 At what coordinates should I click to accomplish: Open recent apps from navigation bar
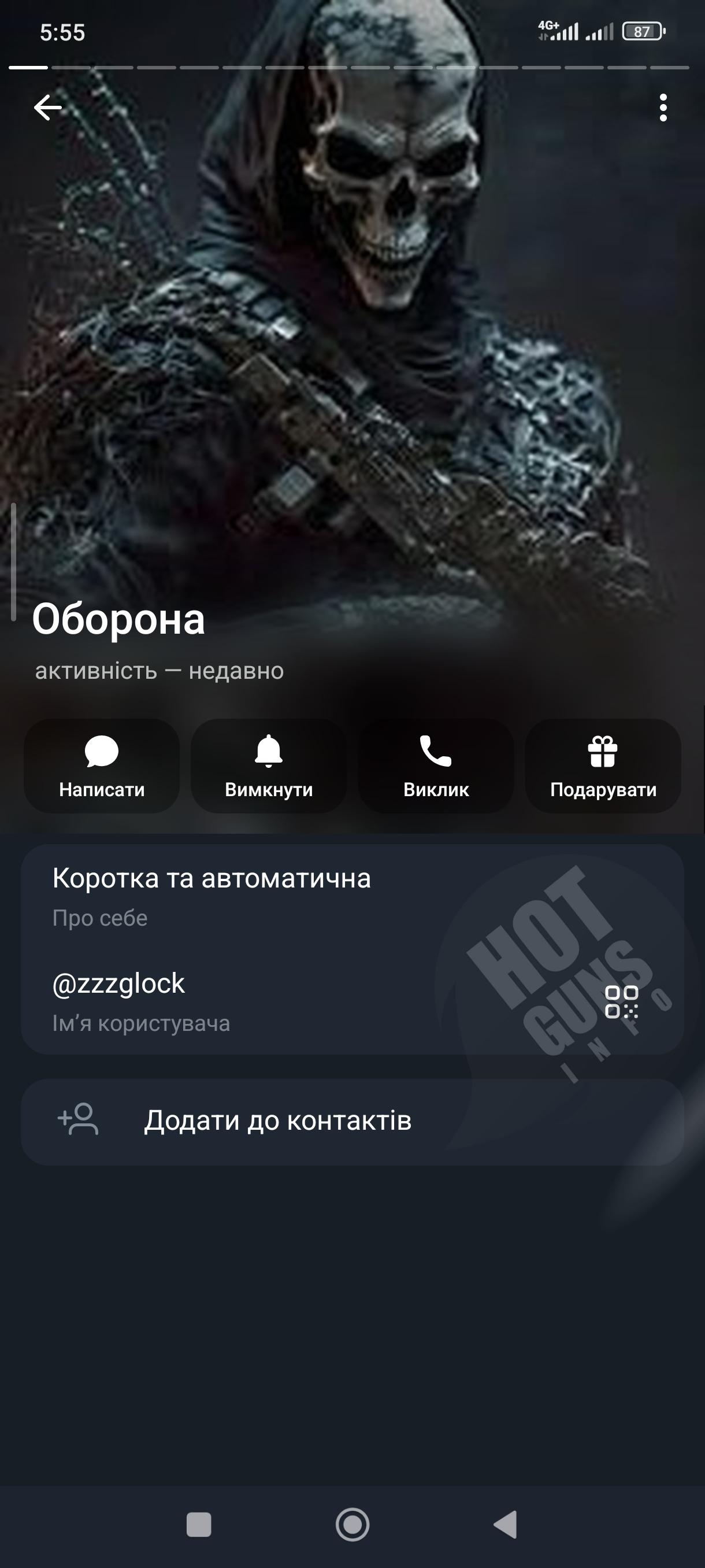[x=199, y=1525]
